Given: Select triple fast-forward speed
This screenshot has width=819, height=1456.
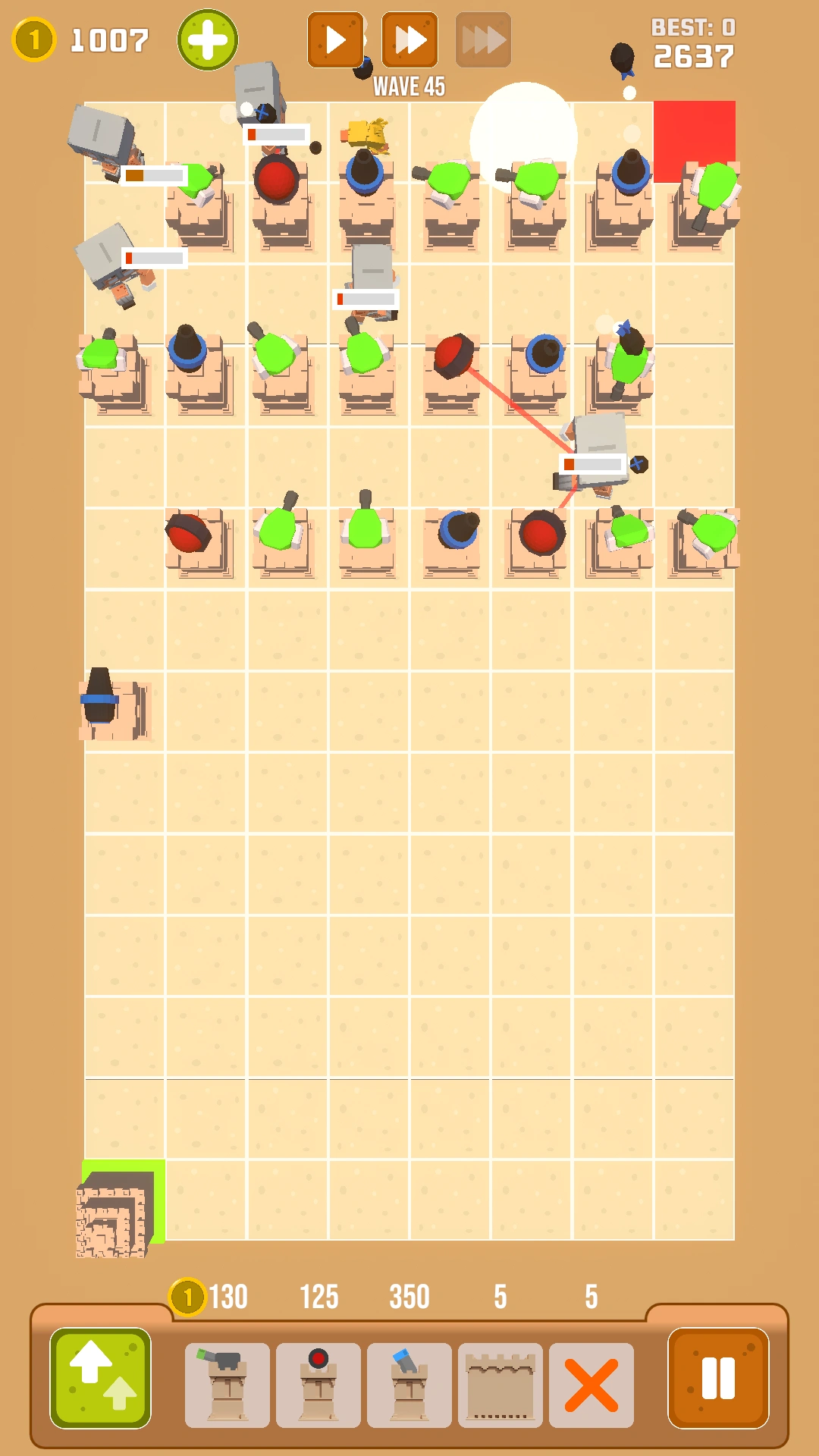Looking at the screenshot, I should click(x=483, y=40).
